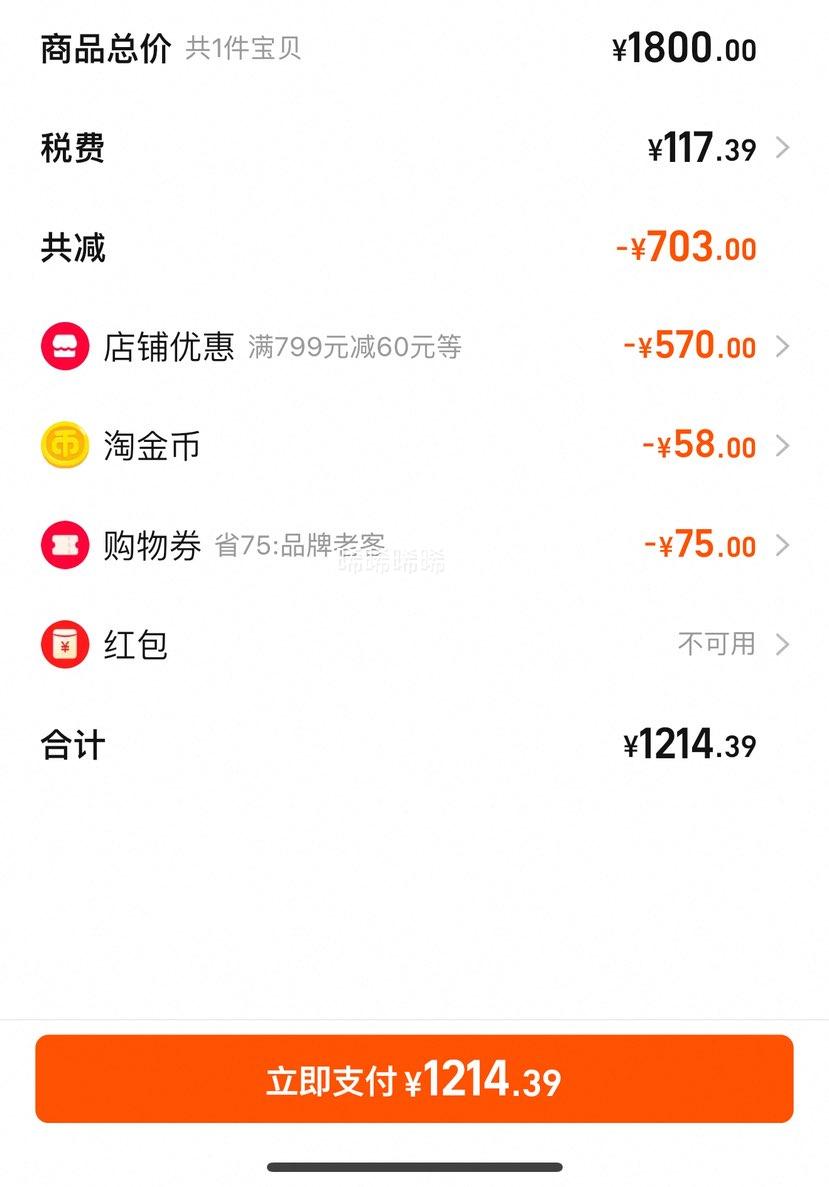
Task: Expand the 店铺优惠 discount details
Action: point(783,346)
